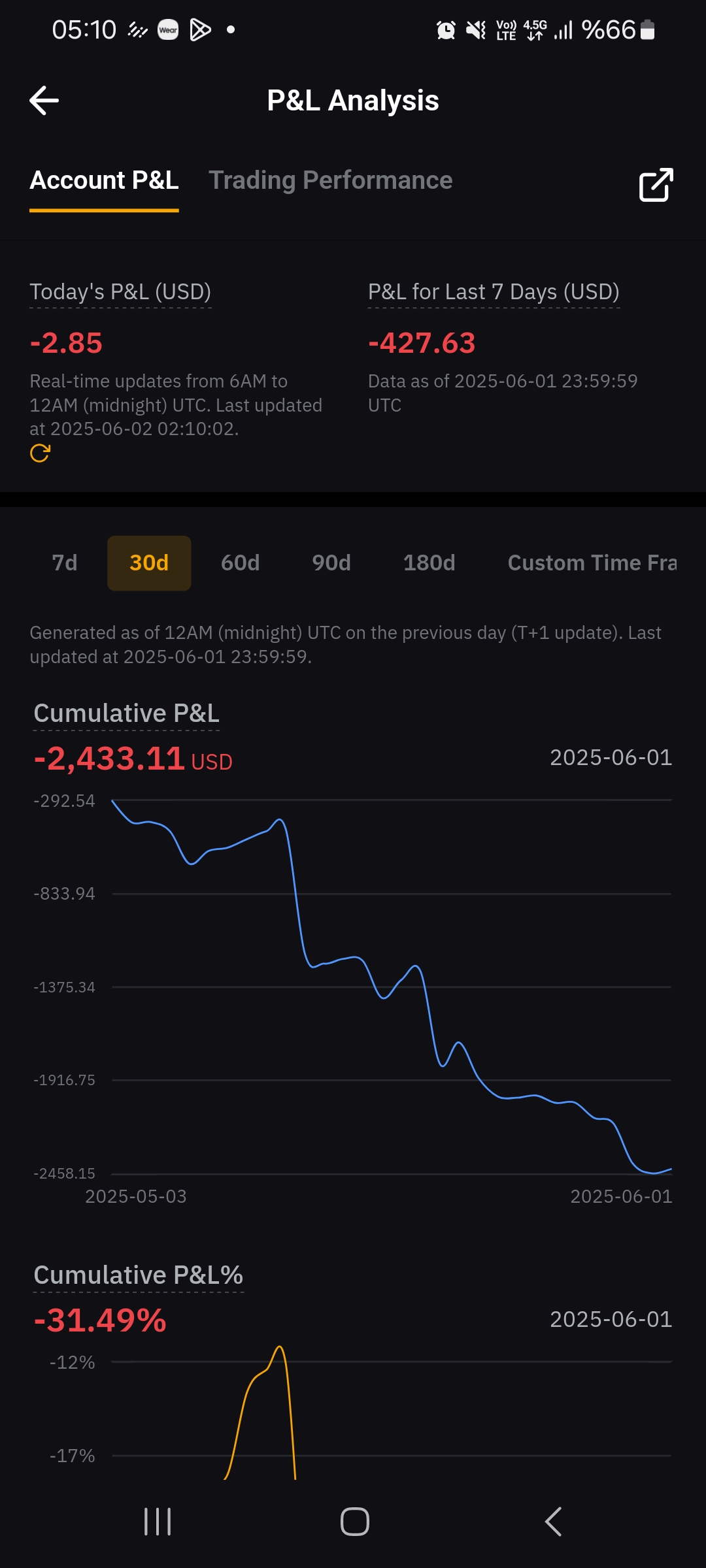Switch to the Trading Performance tab
706x1568 pixels.
coord(330,180)
